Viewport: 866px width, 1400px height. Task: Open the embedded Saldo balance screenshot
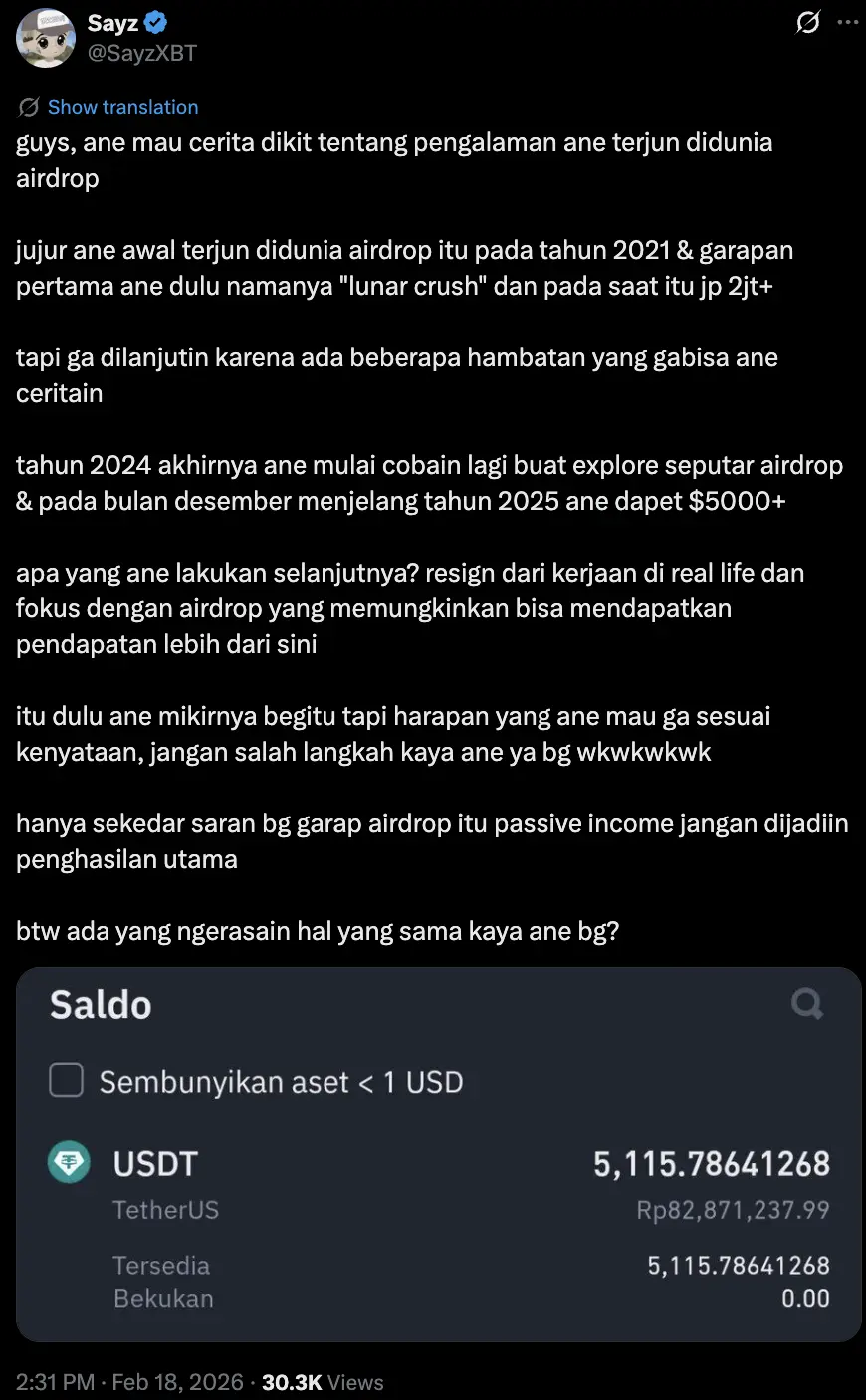click(433, 1154)
